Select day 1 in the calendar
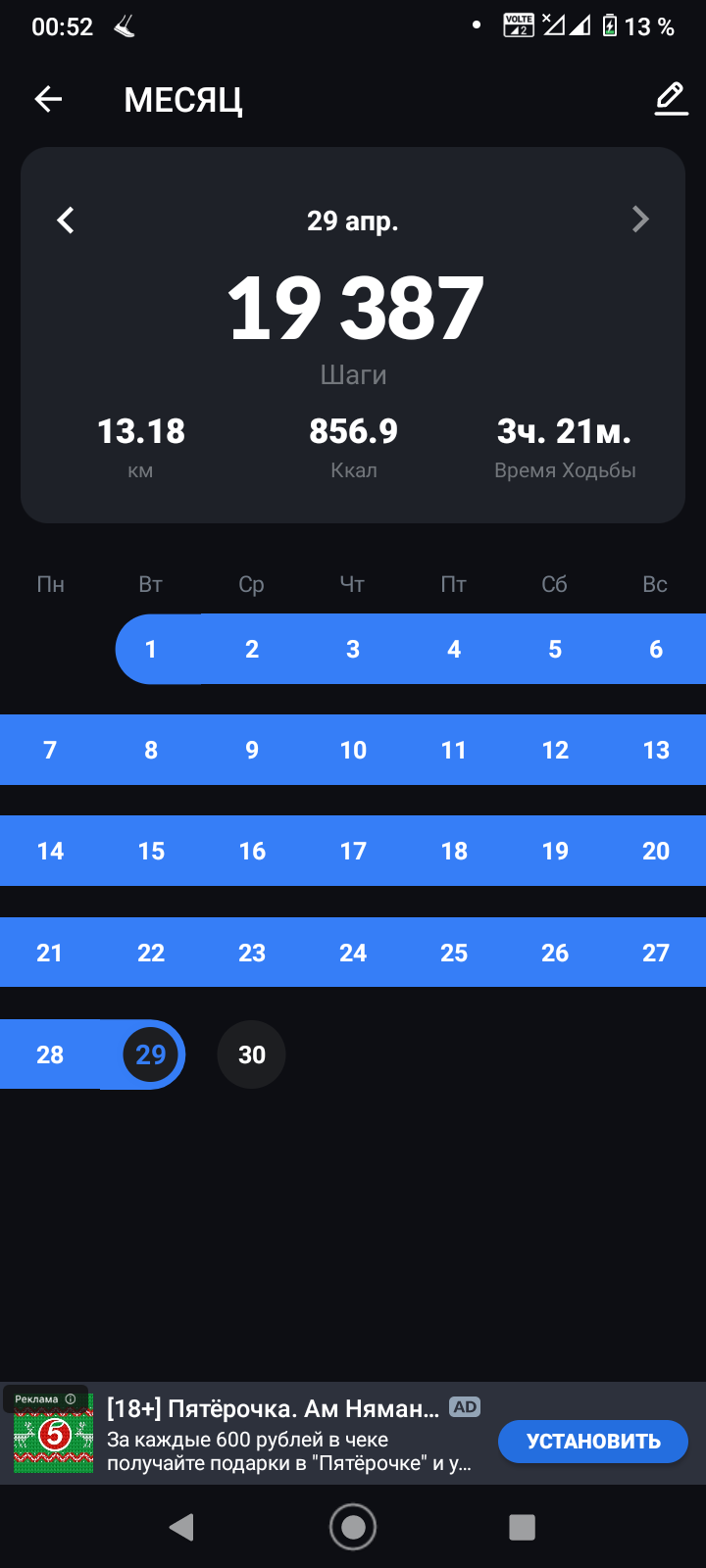Viewport: 706px width, 1568px height. [151, 649]
